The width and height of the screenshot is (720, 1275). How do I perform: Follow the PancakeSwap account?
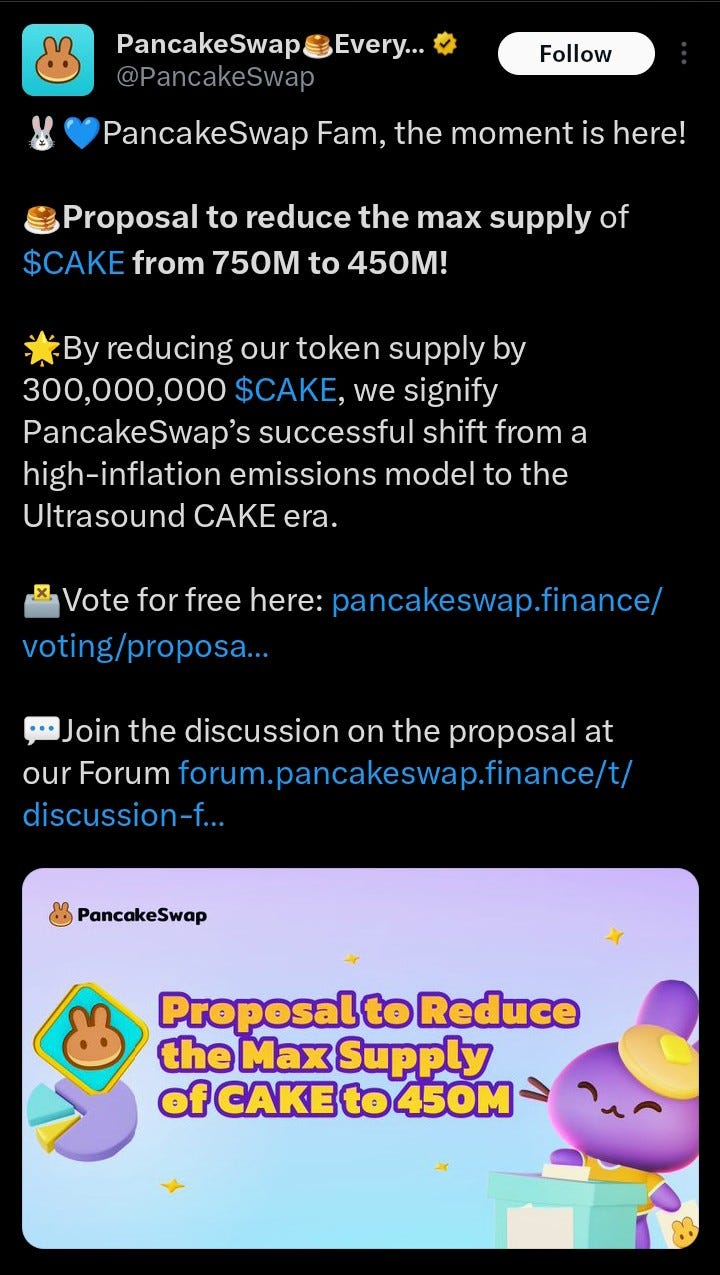(x=575, y=53)
